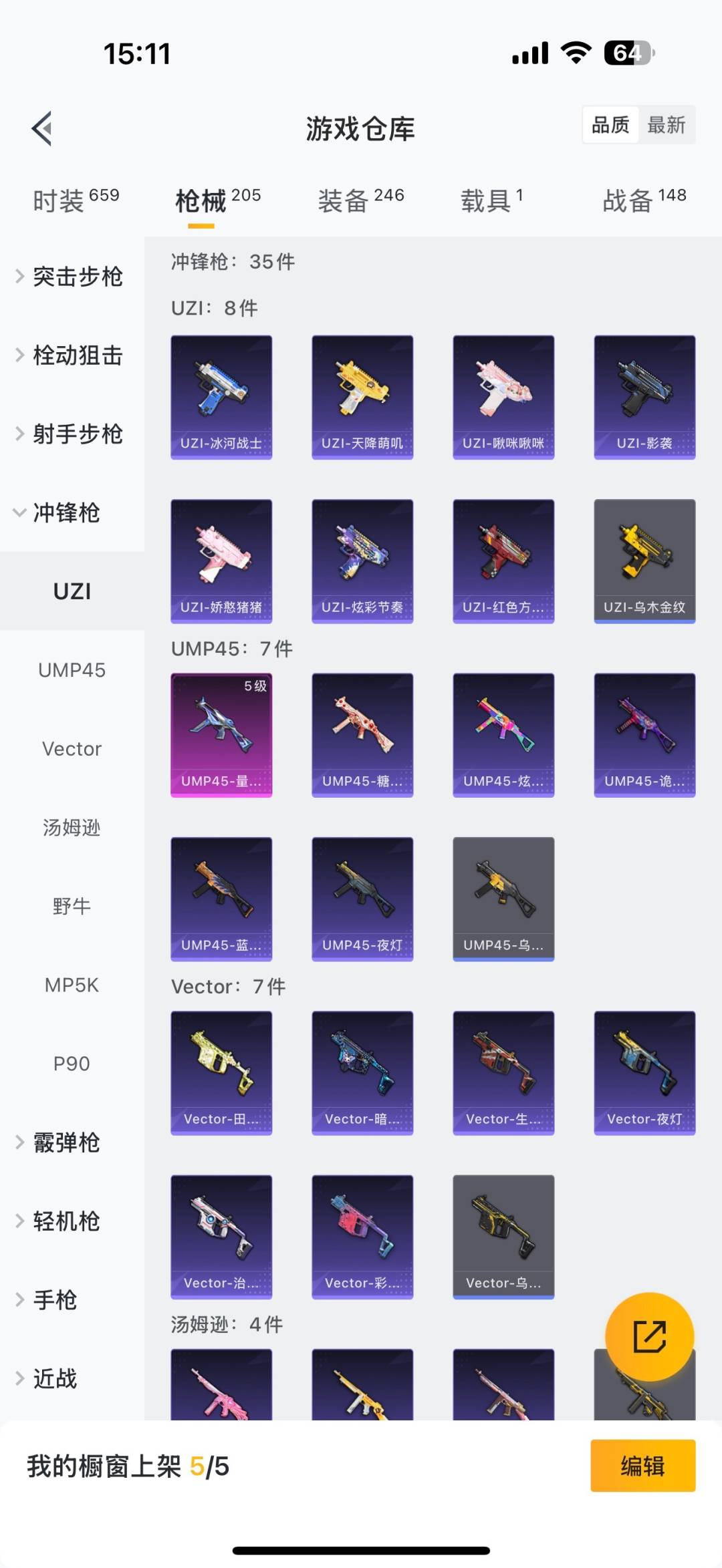This screenshot has width=722, height=1568.
Task: Open the UZI-天降萌叽 skin tile
Action: [362, 397]
